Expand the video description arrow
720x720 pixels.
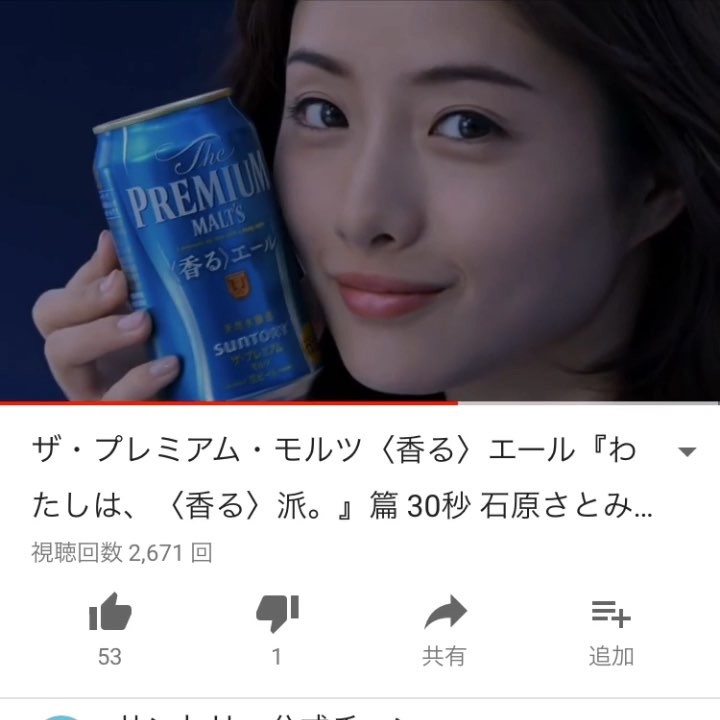tap(686, 452)
